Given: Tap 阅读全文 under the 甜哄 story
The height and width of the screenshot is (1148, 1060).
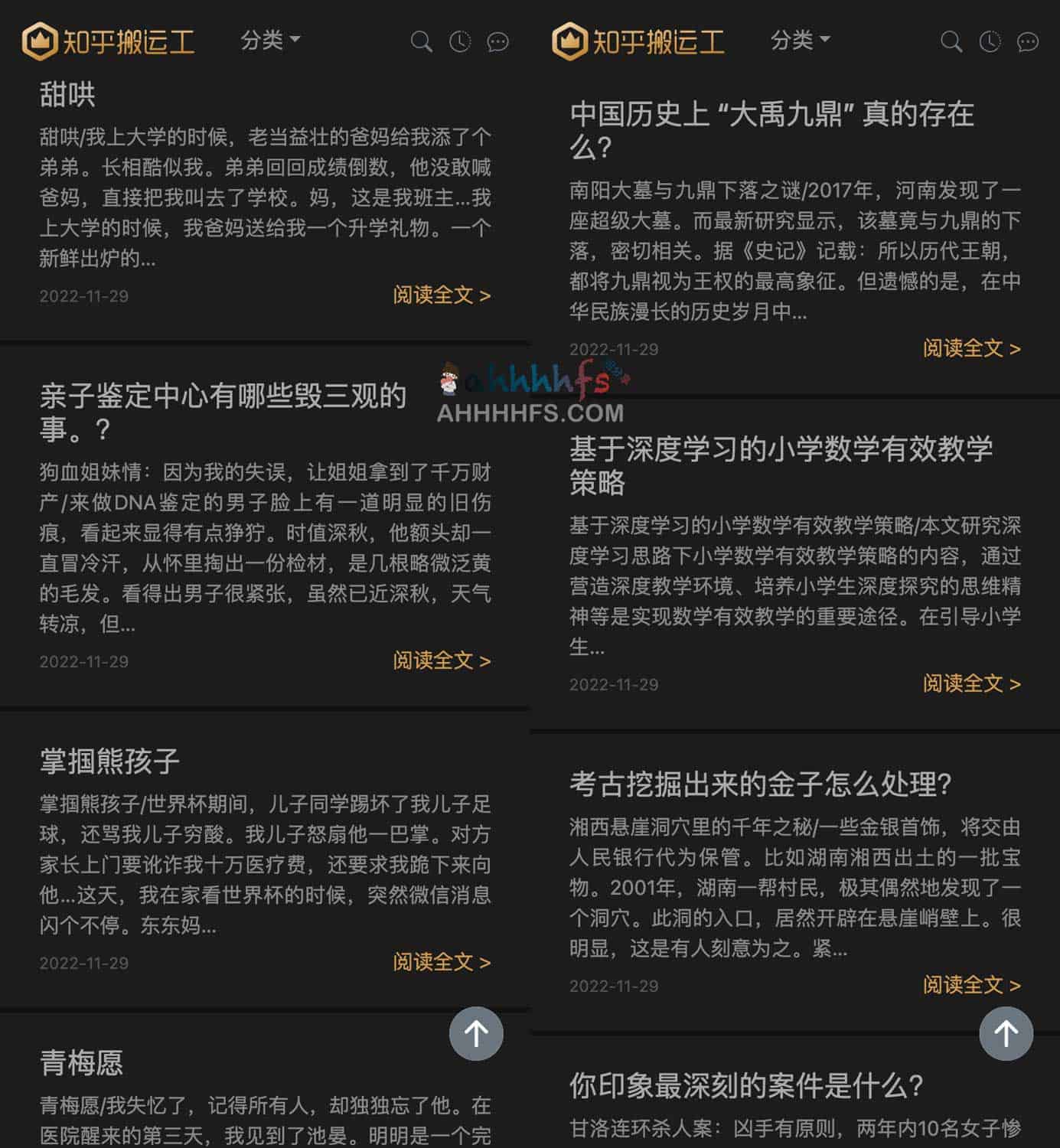Looking at the screenshot, I should tap(442, 295).
